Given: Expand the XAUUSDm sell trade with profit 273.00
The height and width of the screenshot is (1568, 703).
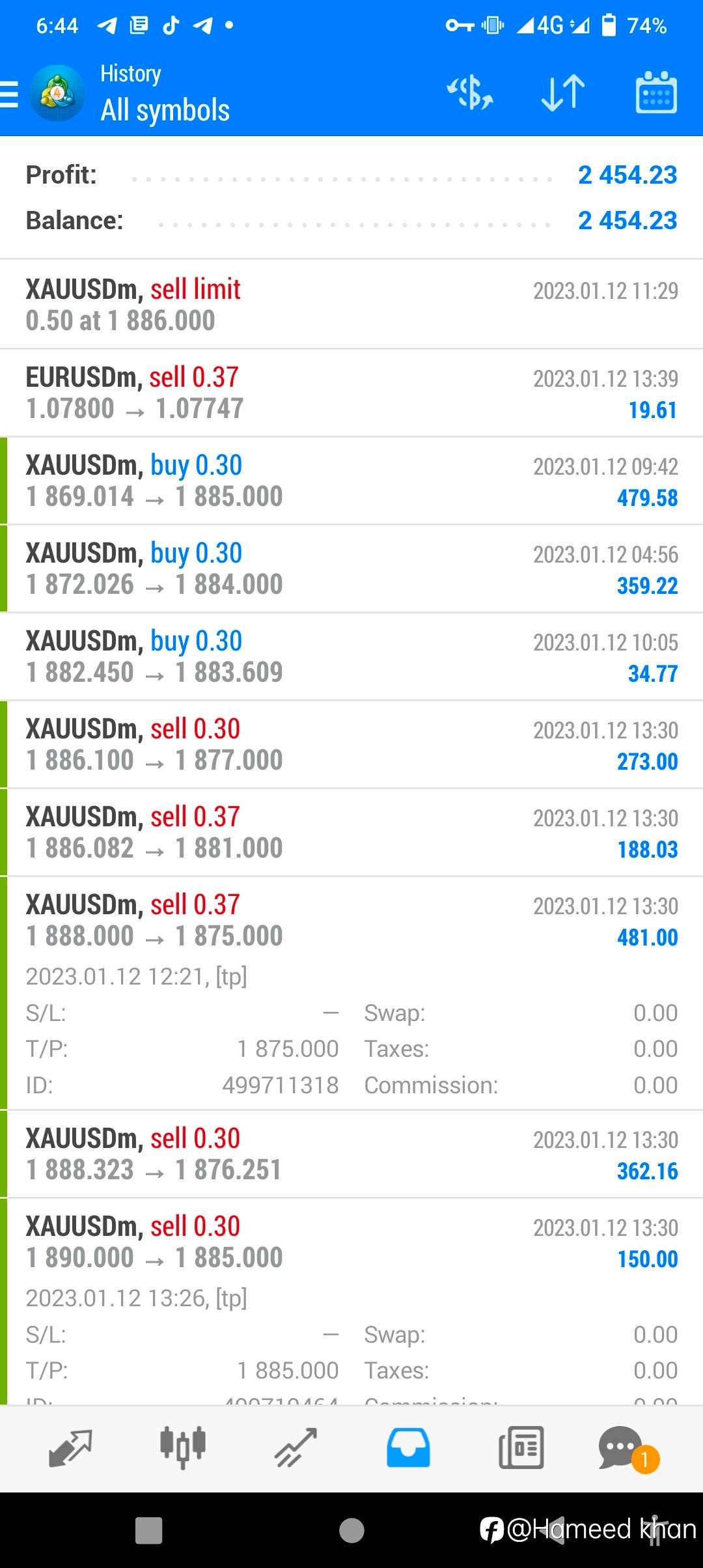Looking at the screenshot, I should click(351, 744).
